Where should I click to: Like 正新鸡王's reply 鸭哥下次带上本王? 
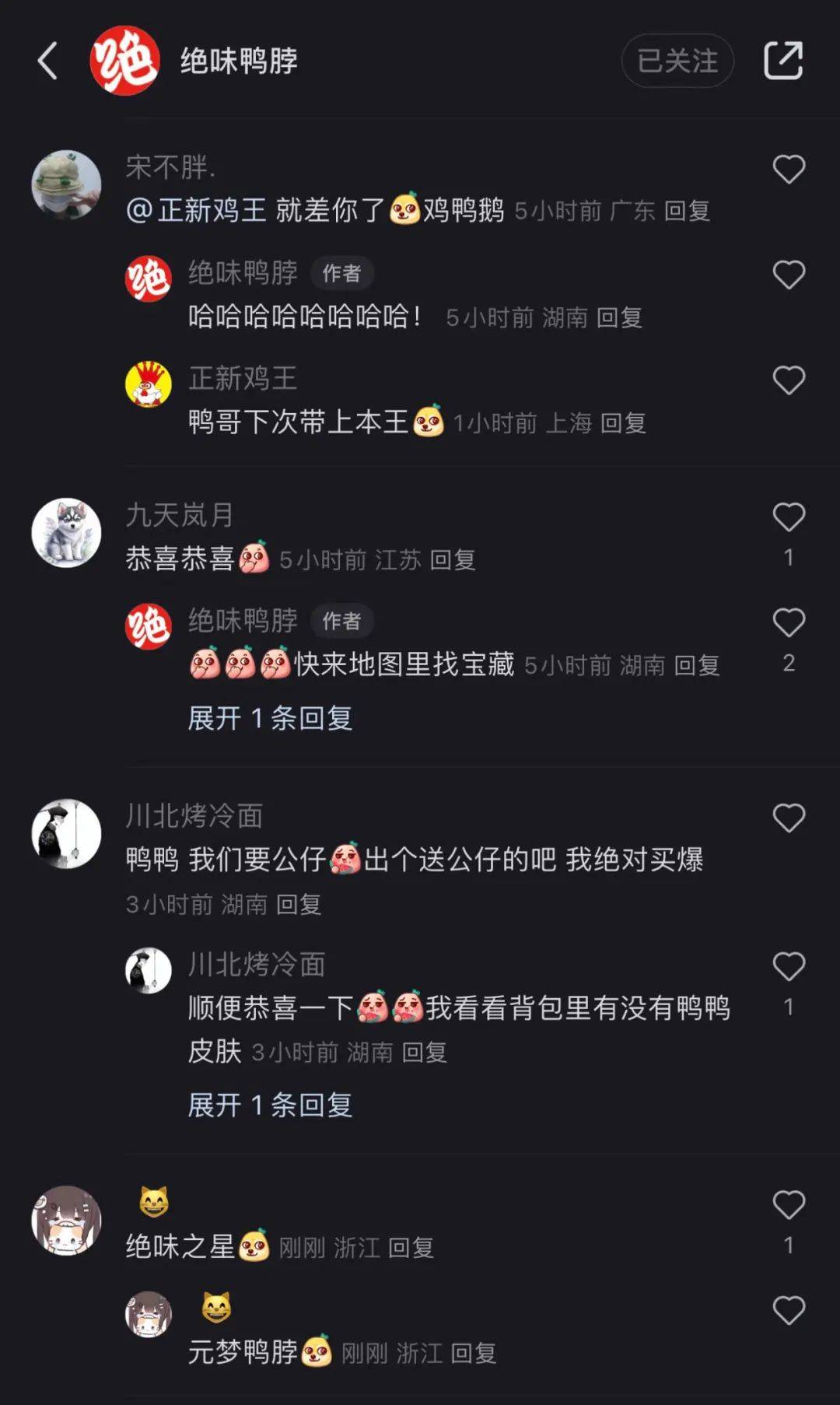point(788,381)
